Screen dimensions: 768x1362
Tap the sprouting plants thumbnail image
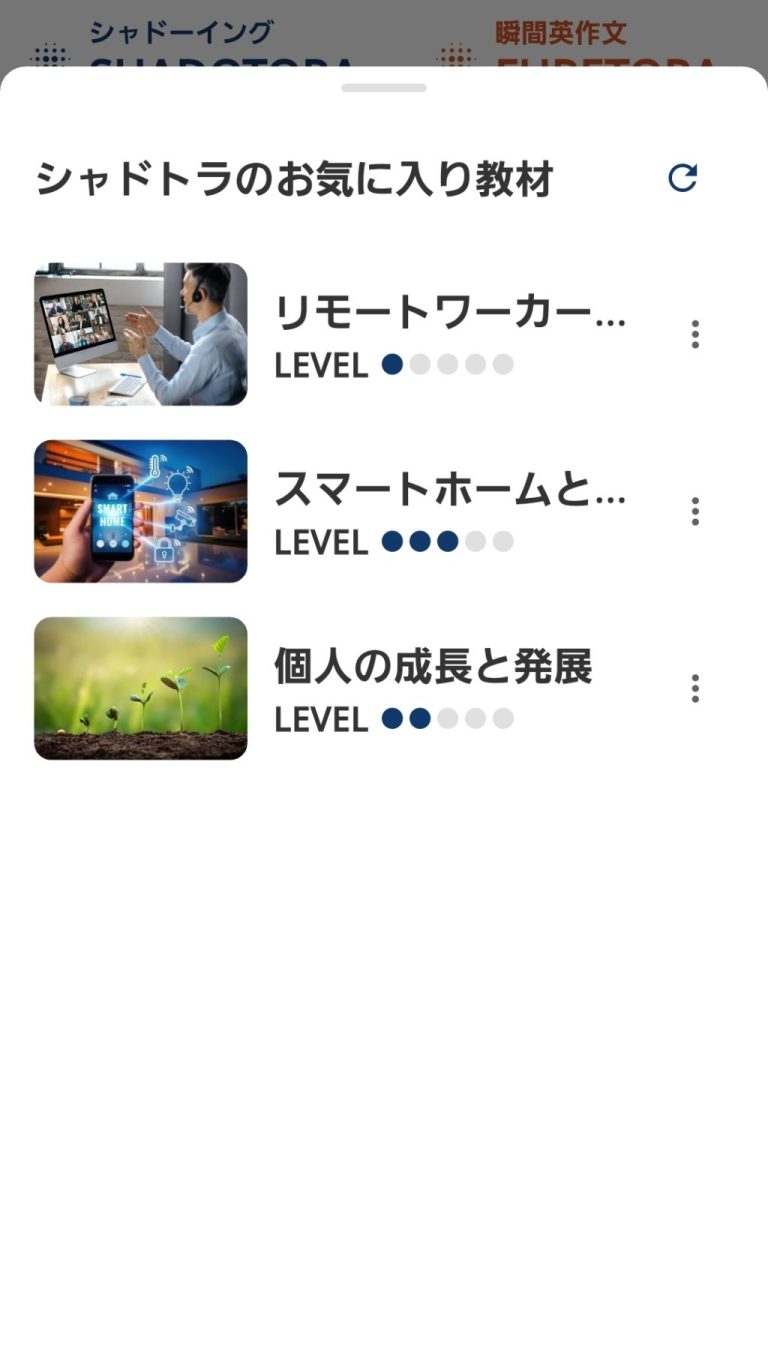click(x=140, y=687)
